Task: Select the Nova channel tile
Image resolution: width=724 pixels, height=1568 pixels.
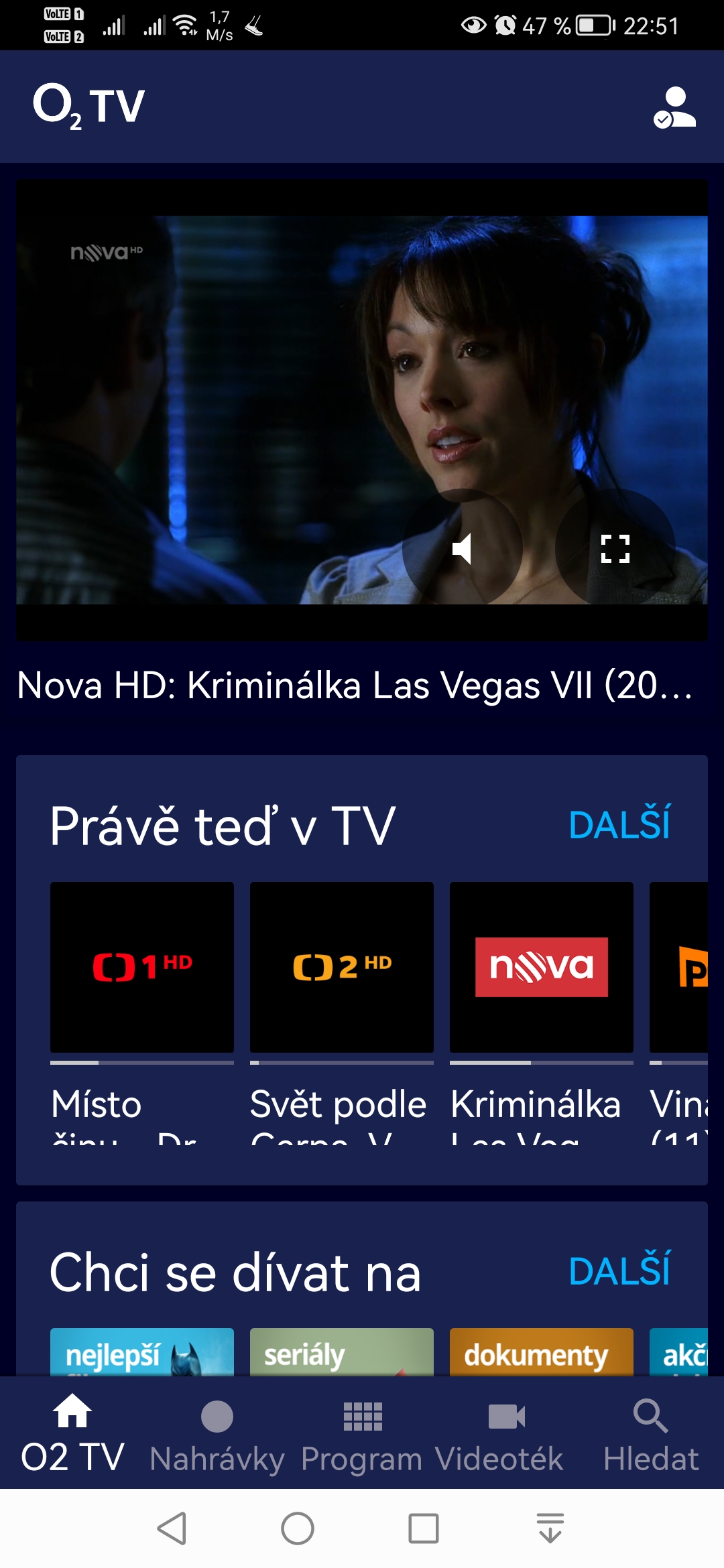Action: (x=542, y=967)
